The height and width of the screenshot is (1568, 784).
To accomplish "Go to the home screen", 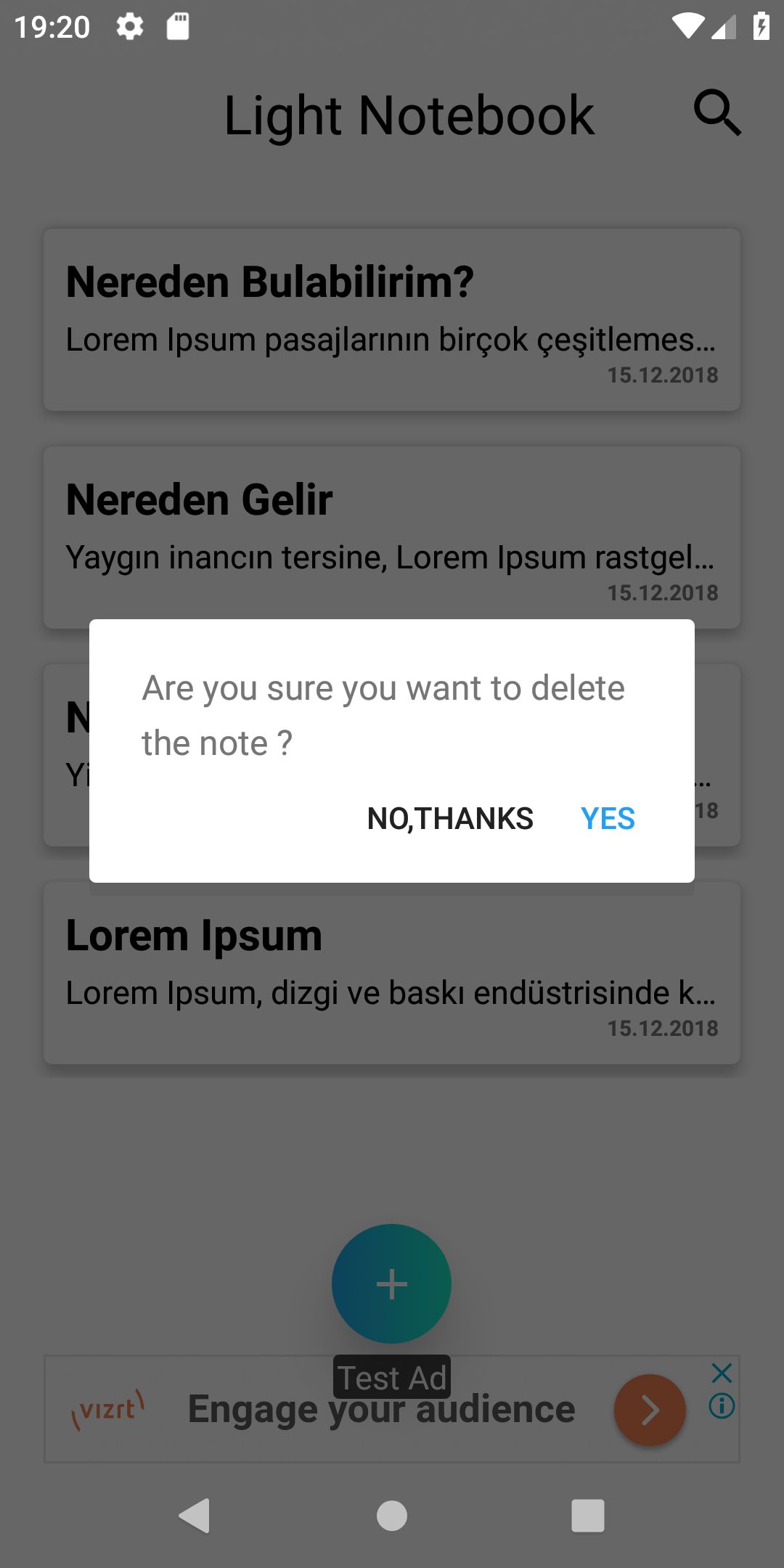I will [392, 1516].
